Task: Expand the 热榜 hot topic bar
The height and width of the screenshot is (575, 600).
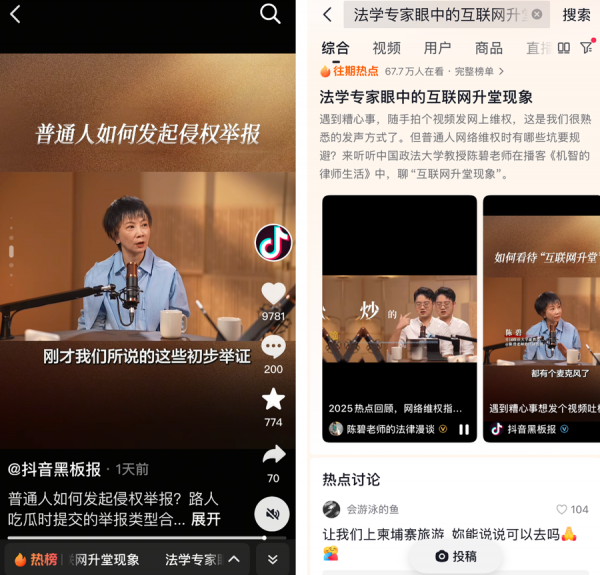Action: click(x=233, y=559)
